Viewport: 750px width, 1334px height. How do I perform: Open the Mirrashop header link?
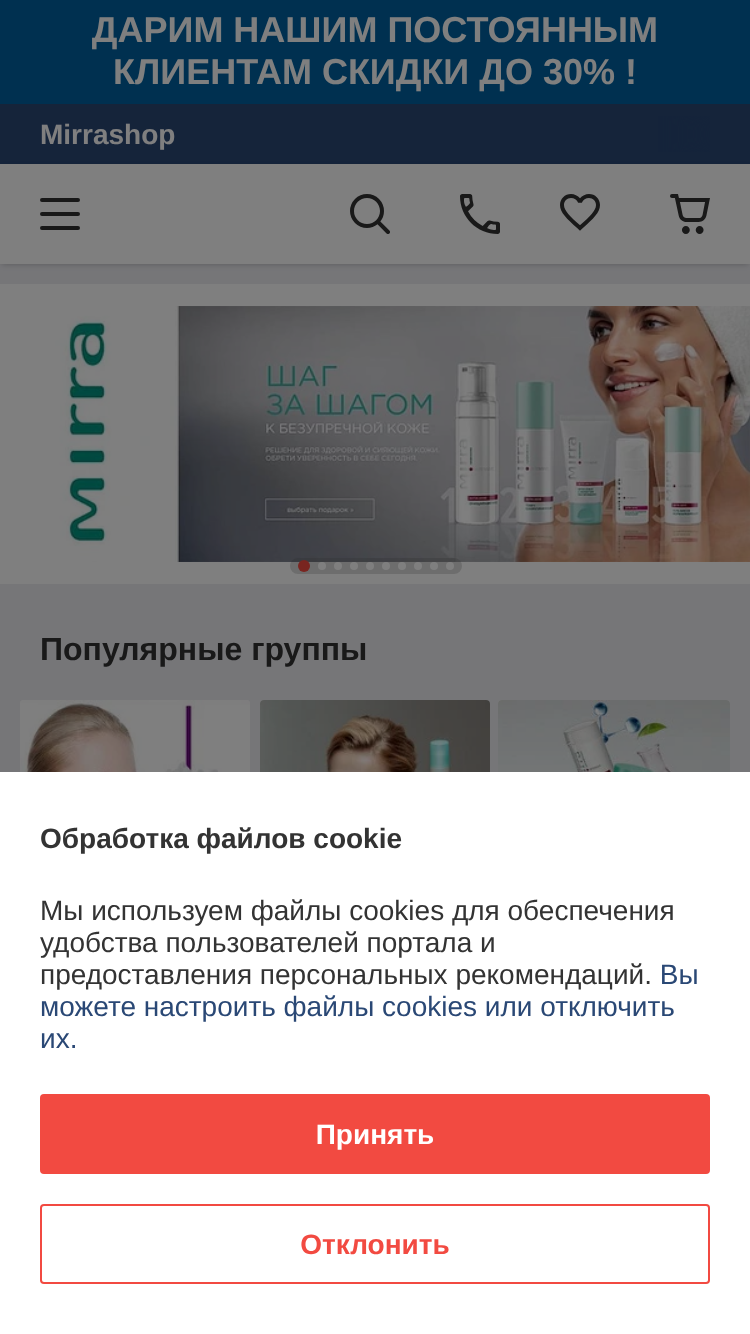click(x=108, y=135)
